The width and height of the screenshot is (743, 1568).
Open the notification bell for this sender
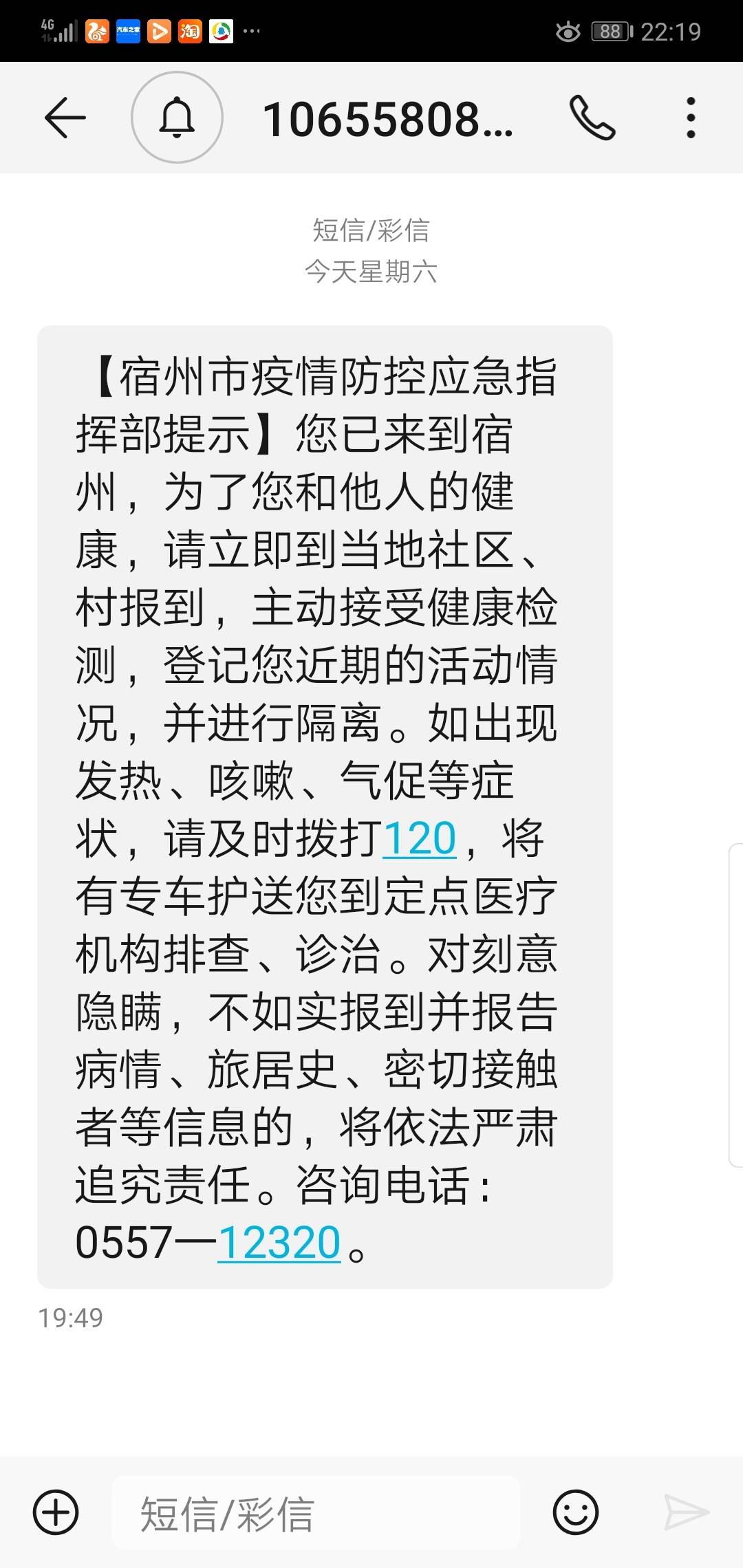[x=177, y=118]
